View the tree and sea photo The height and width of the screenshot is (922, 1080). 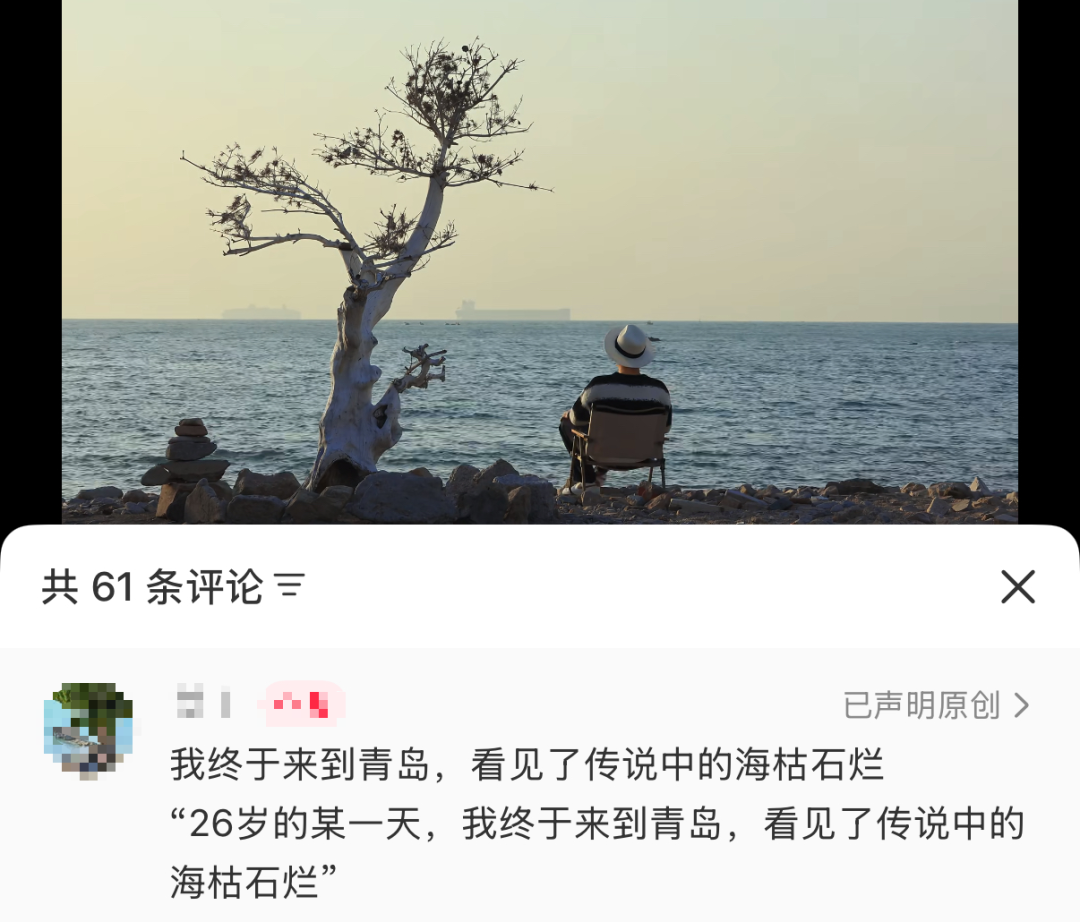(x=540, y=262)
